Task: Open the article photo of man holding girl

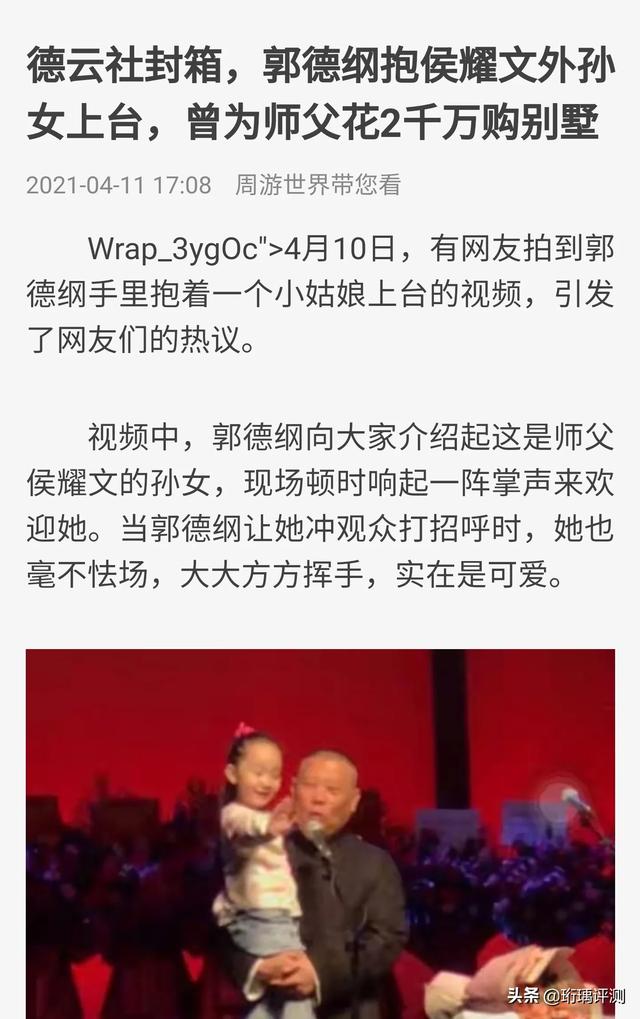Action: pos(320,833)
